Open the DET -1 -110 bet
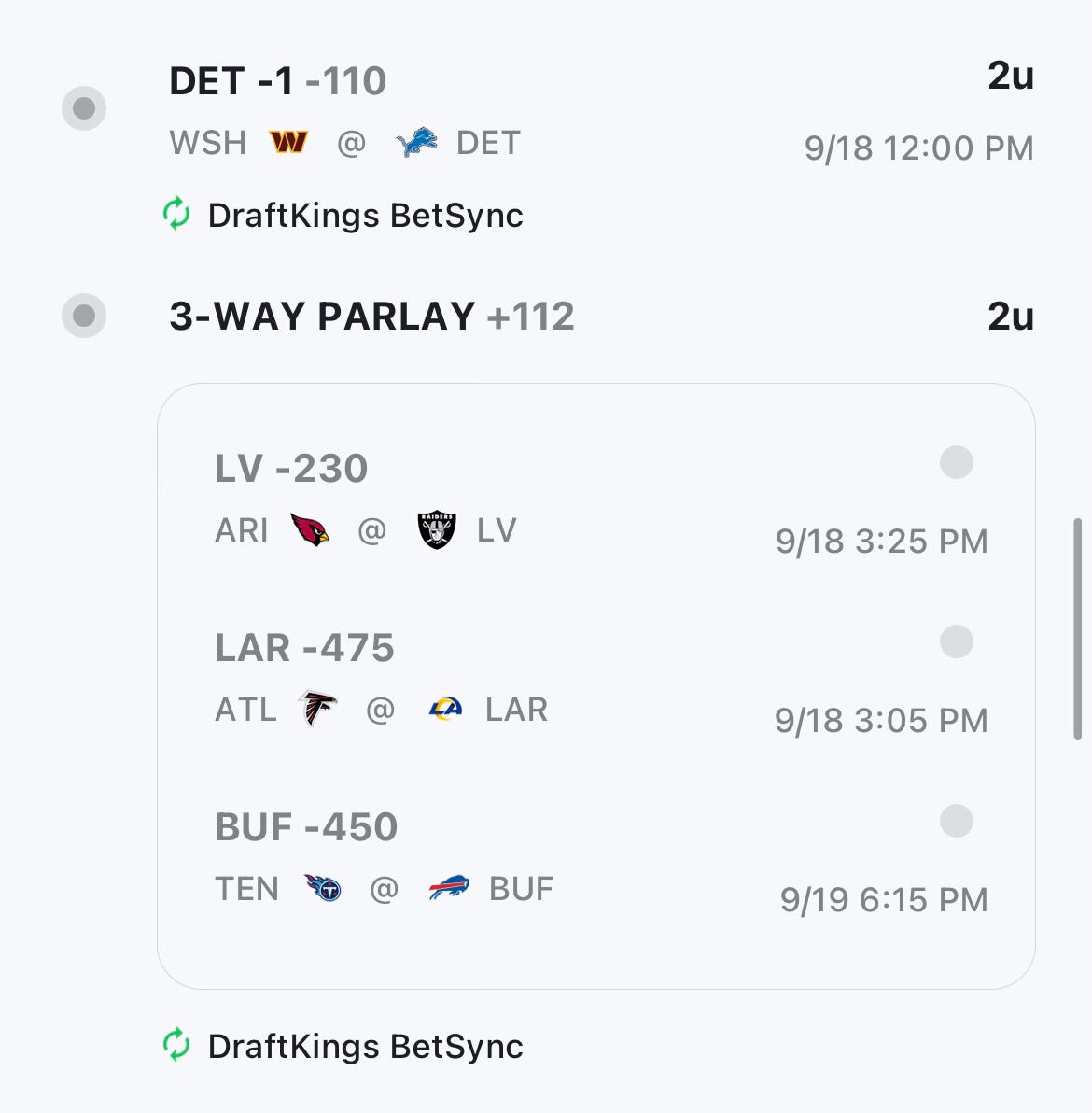Screen dimensions: 1092x1113 277,82
